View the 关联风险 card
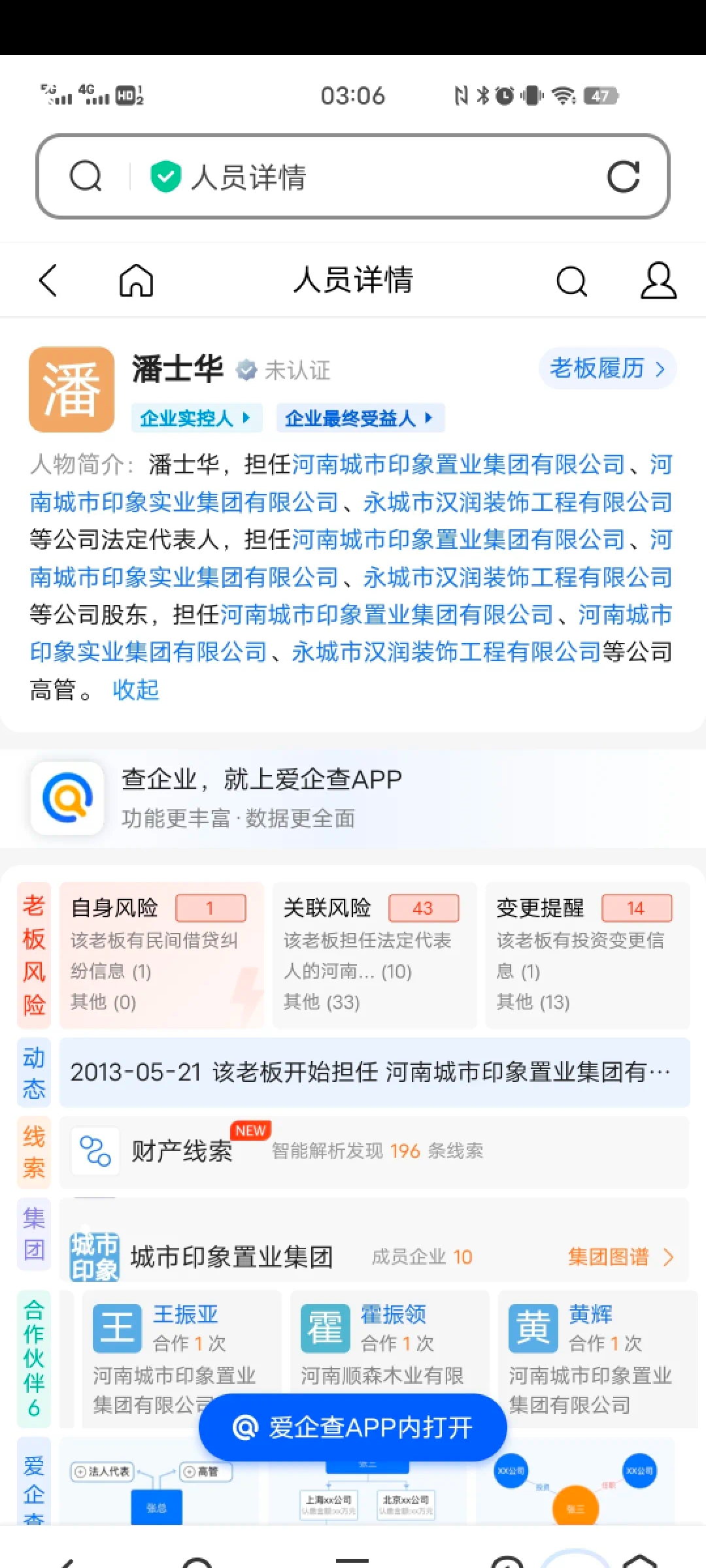 pyautogui.click(x=374, y=955)
